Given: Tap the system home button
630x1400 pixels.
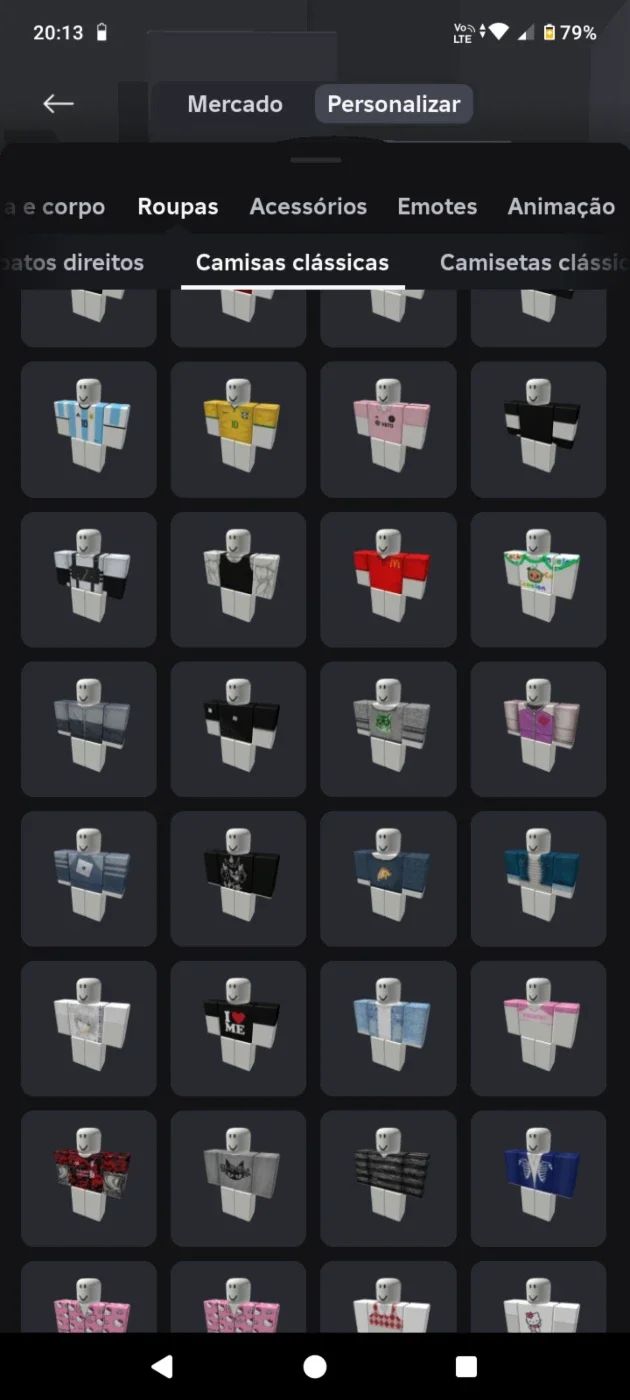Looking at the screenshot, I should tap(315, 1366).
